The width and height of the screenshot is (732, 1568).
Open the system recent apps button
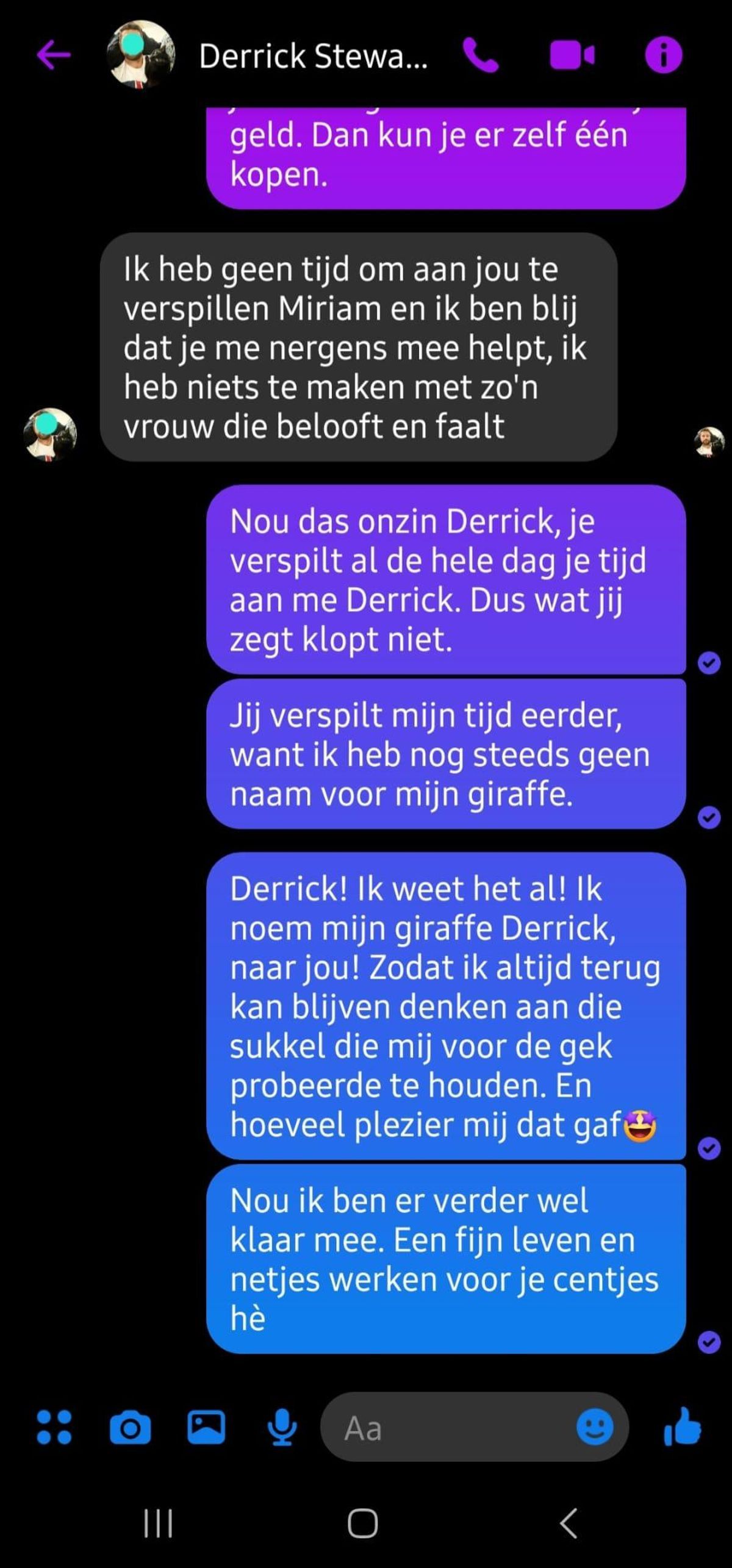click(x=159, y=1523)
